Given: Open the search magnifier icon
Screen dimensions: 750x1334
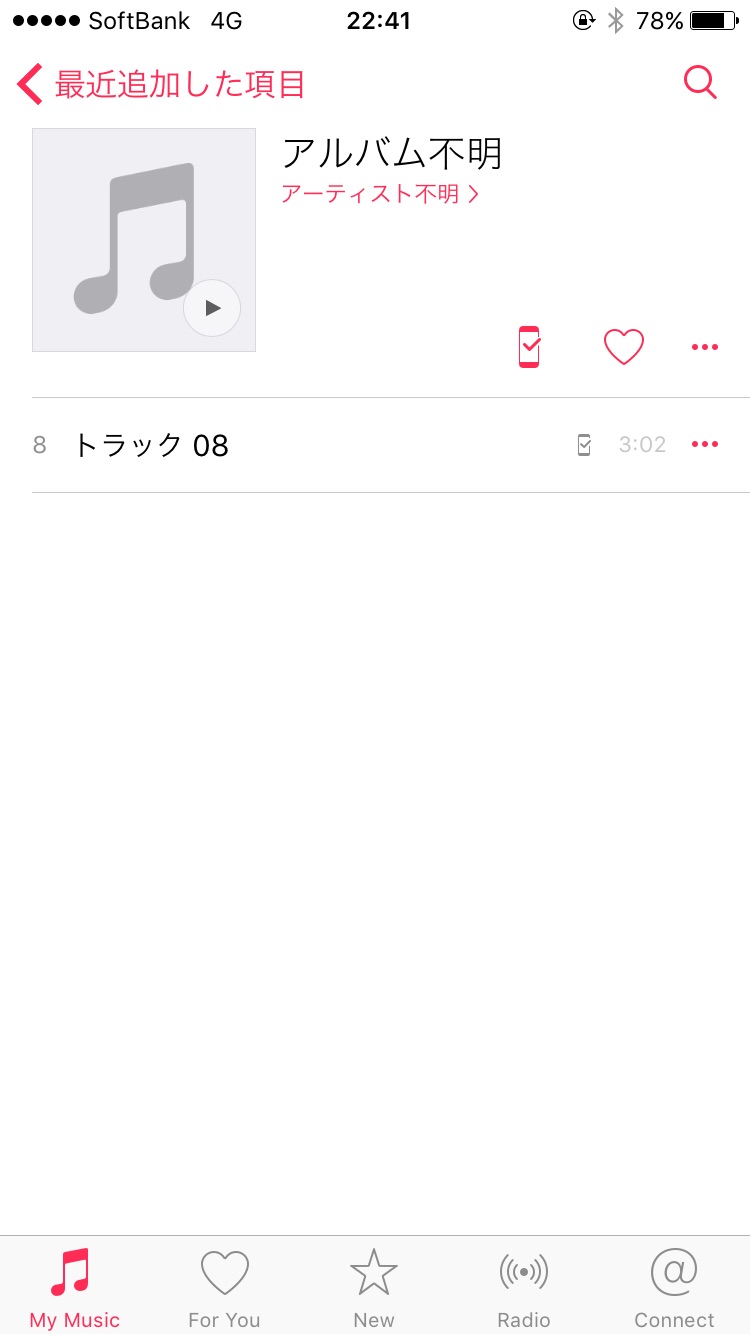Looking at the screenshot, I should [x=700, y=83].
